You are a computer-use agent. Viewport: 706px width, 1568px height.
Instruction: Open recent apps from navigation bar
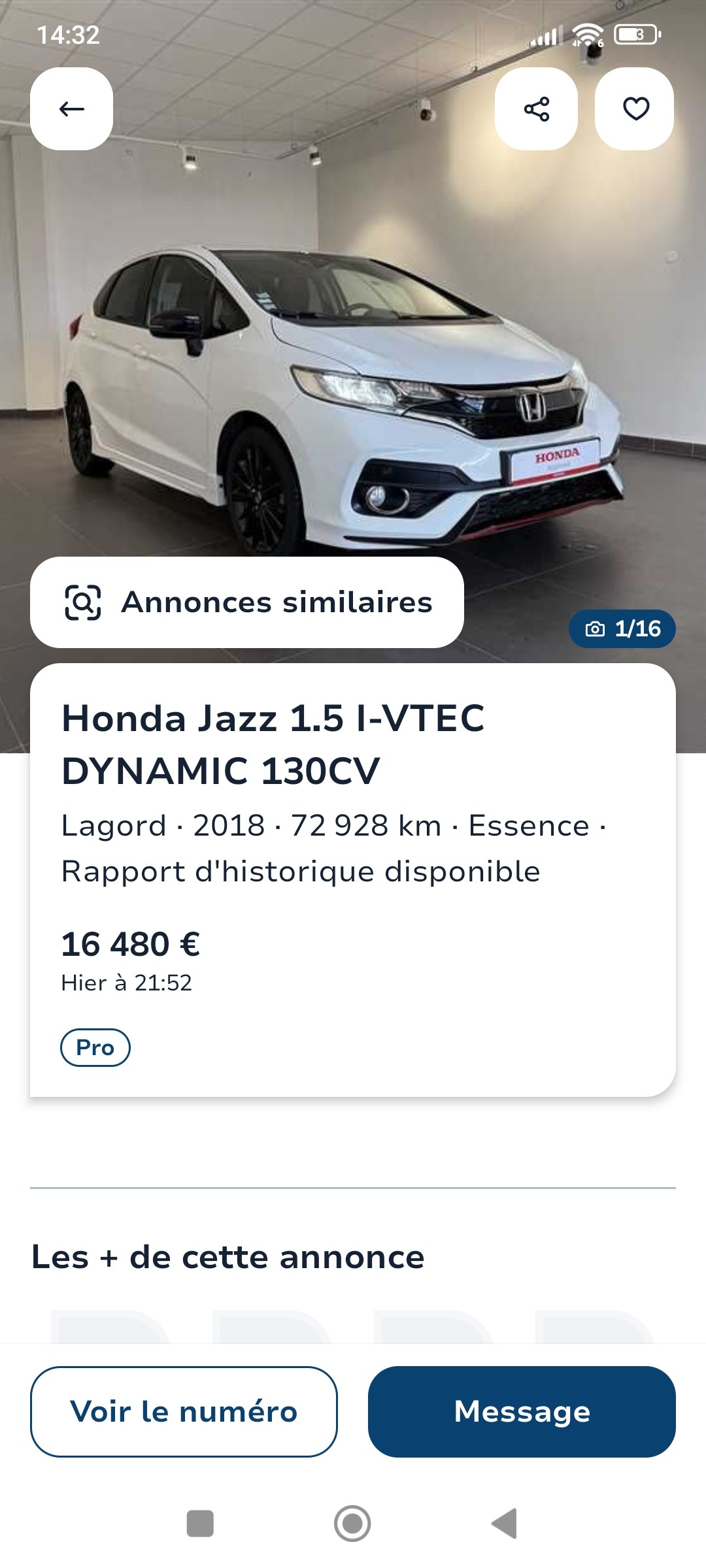200,1524
